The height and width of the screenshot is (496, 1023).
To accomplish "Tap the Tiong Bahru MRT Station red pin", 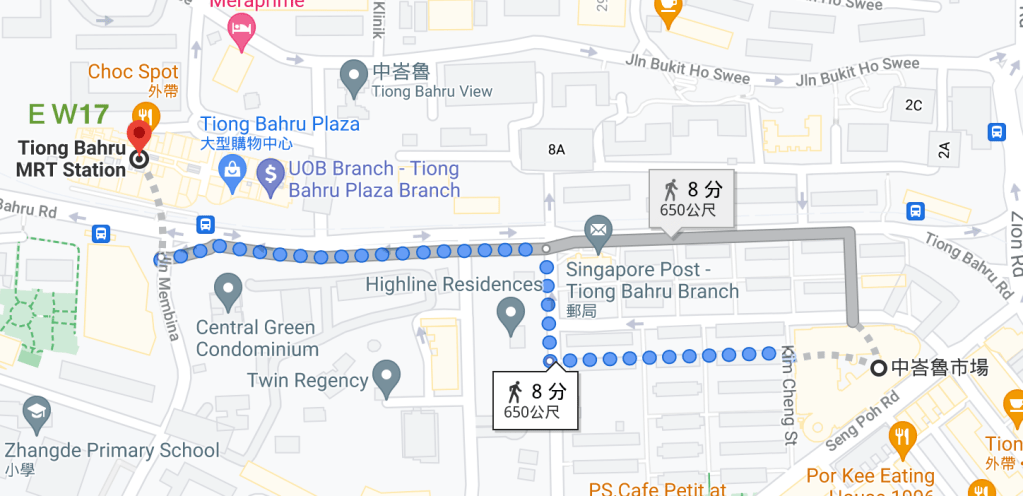I will point(139,136).
